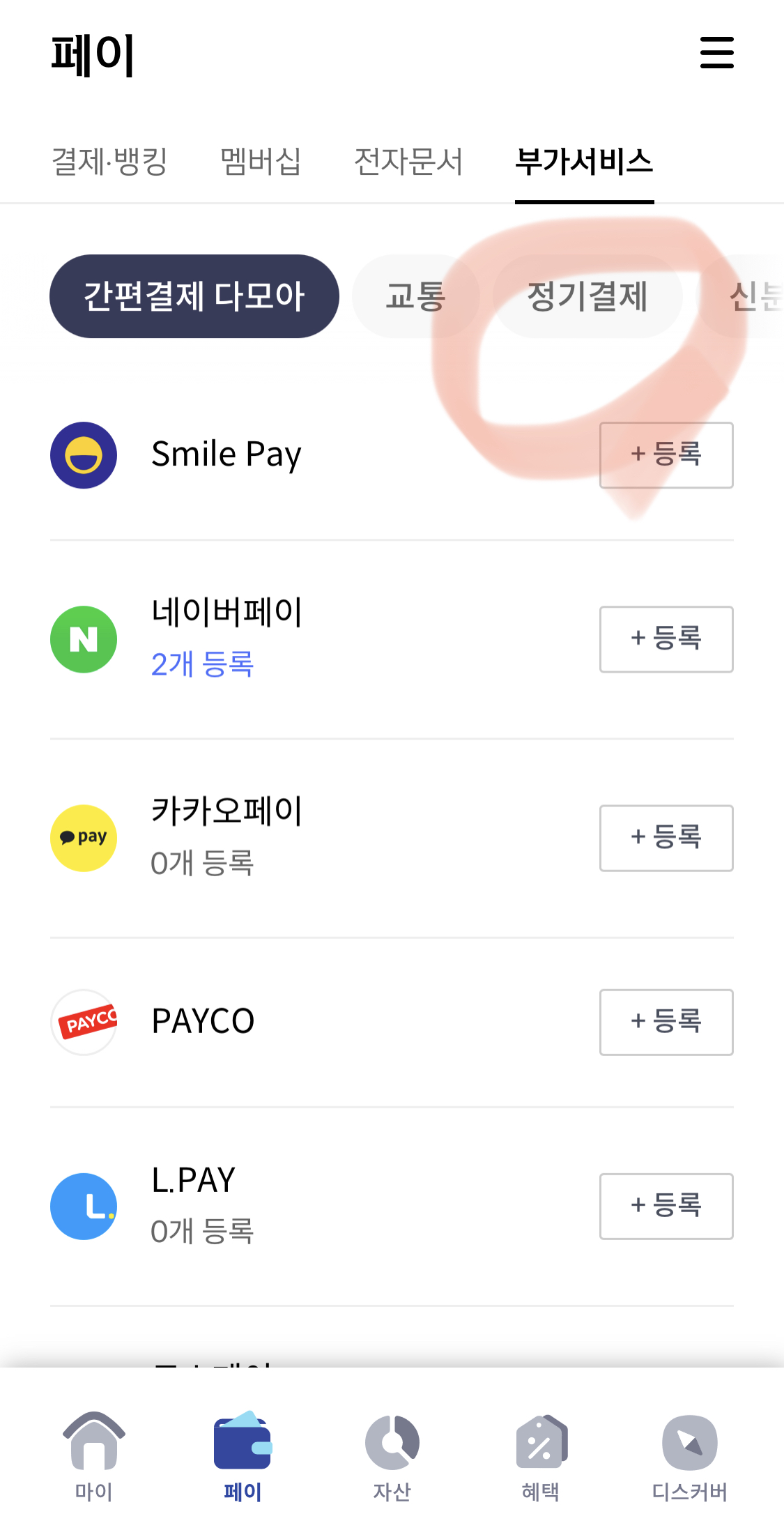Open the 전자문서 tab

pyautogui.click(x=408, y=162)
